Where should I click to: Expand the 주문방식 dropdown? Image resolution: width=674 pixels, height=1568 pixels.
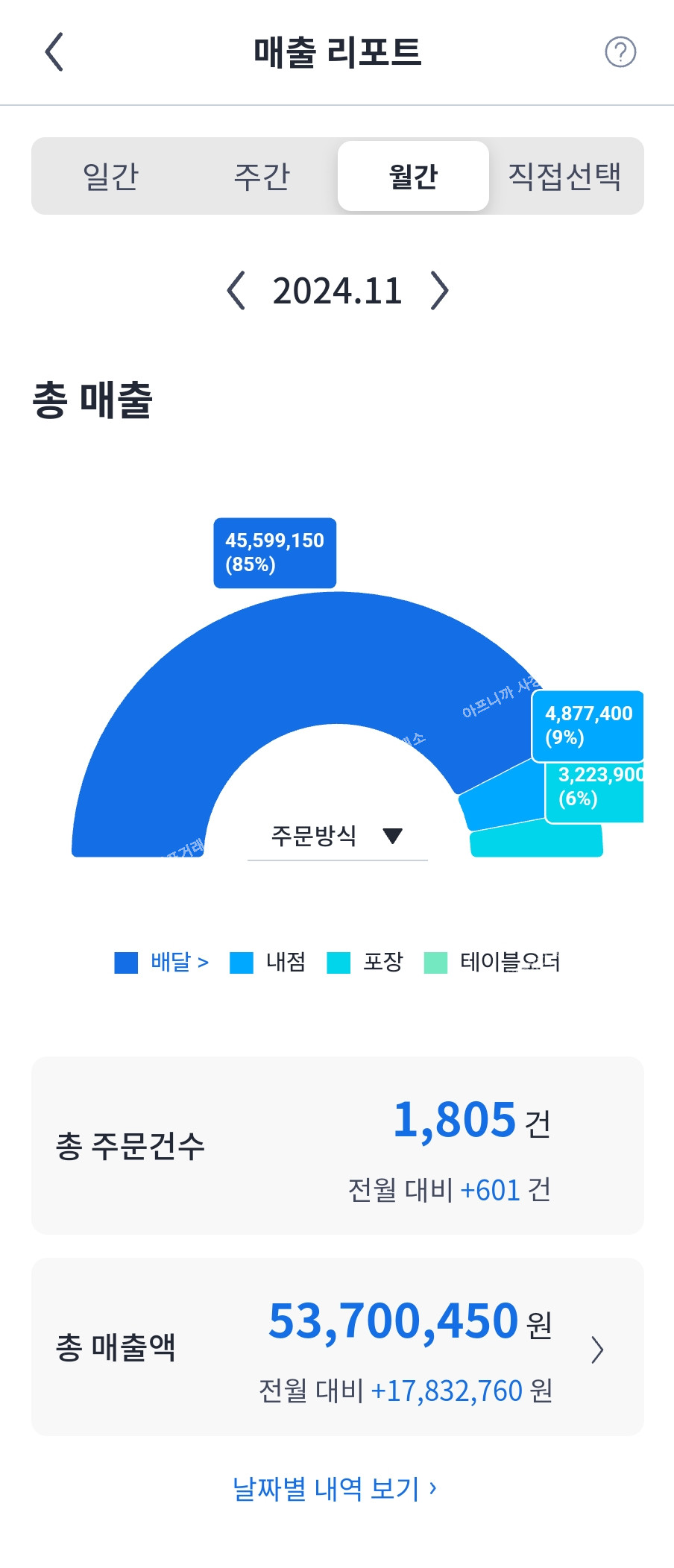pos(337,837)
